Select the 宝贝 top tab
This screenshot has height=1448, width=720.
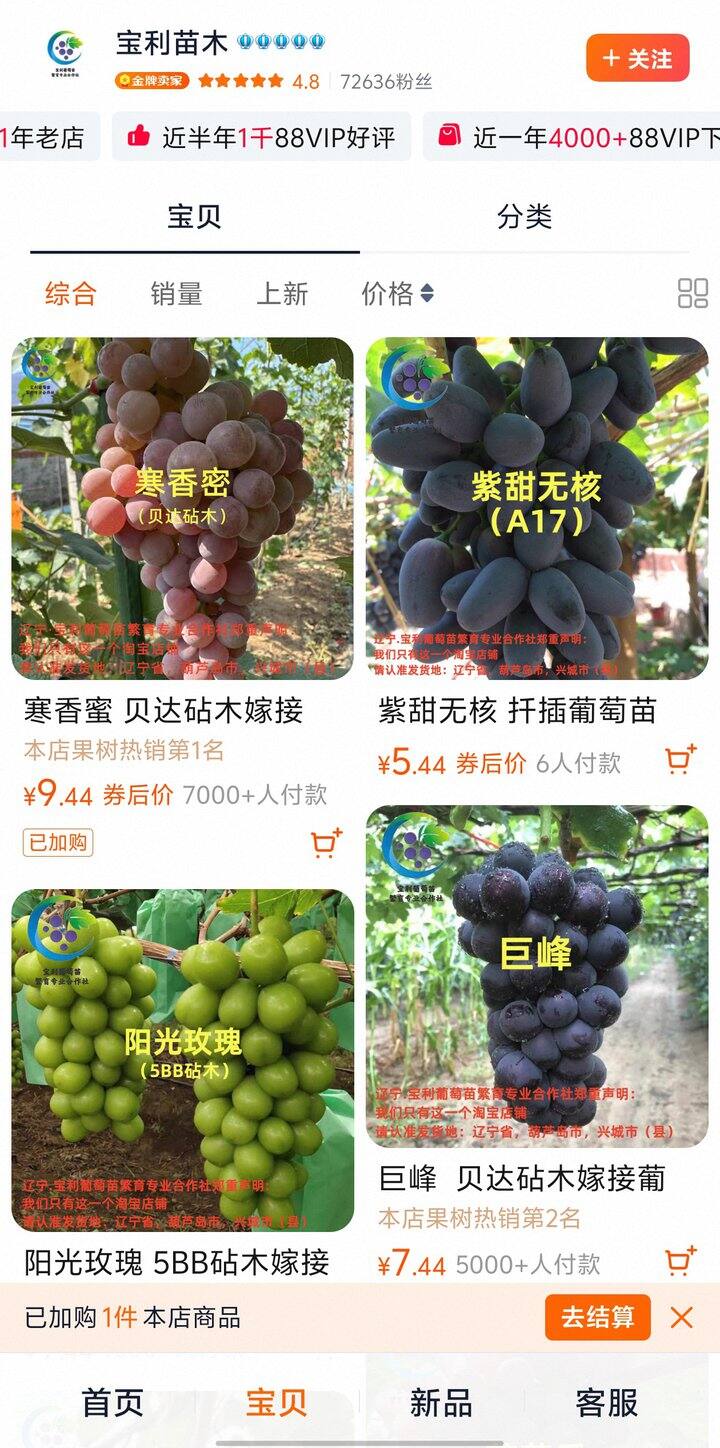pyautogui.click(x=194, y=216)
